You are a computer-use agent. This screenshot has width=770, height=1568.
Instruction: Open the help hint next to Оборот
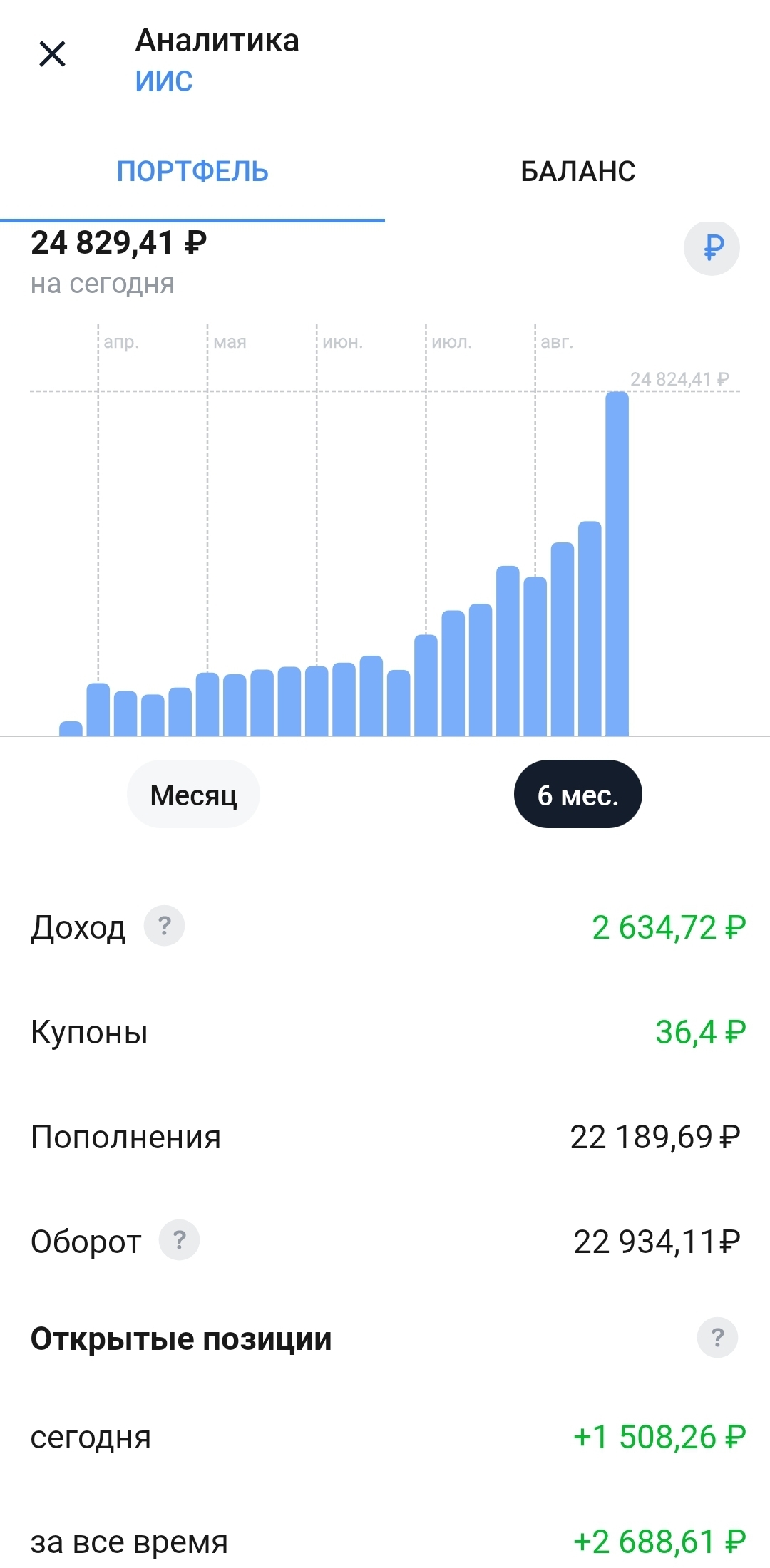tap(179, 1240)
